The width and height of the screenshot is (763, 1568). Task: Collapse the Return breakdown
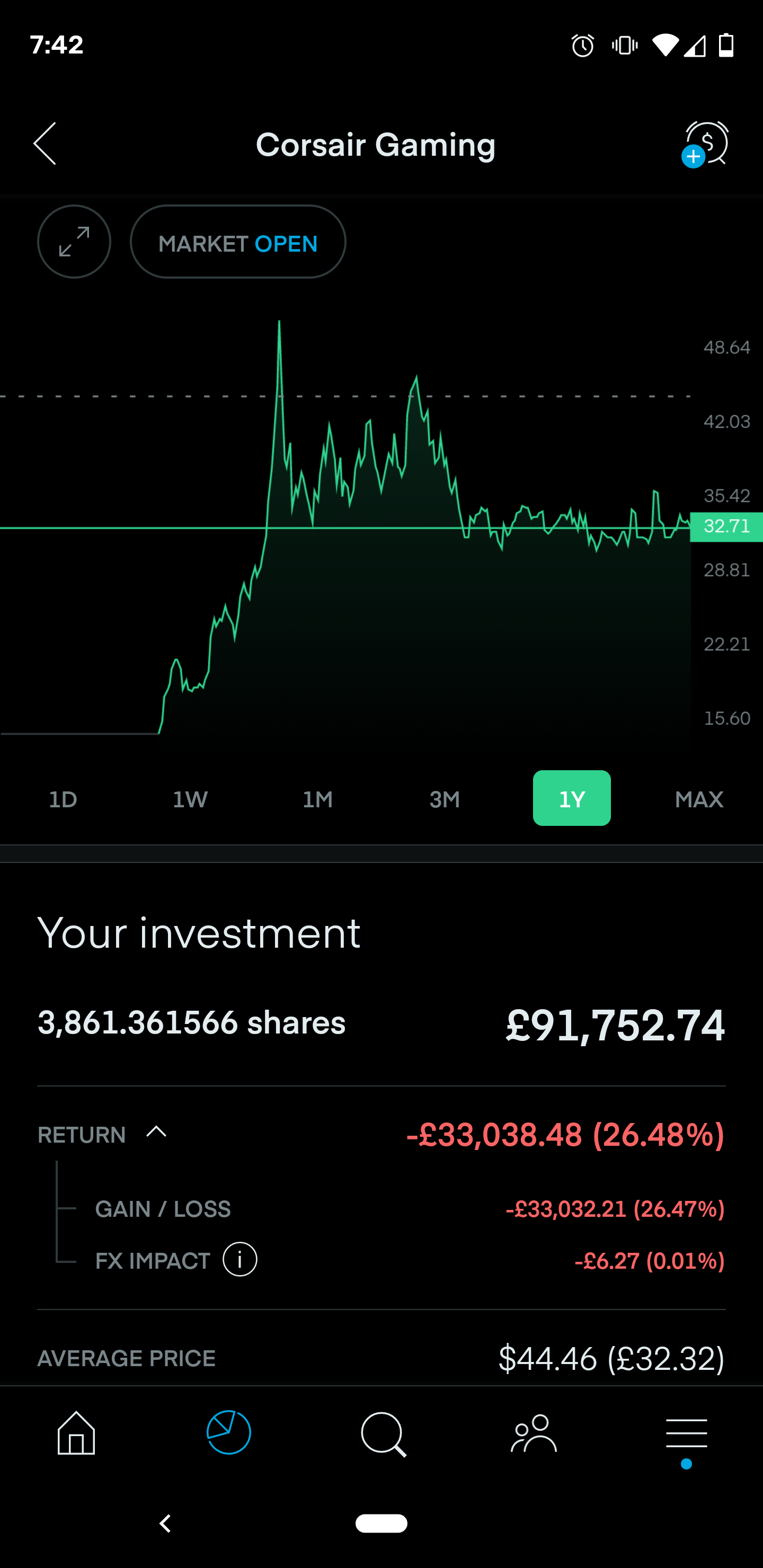pyautogui.click(x=156, y=1132)
